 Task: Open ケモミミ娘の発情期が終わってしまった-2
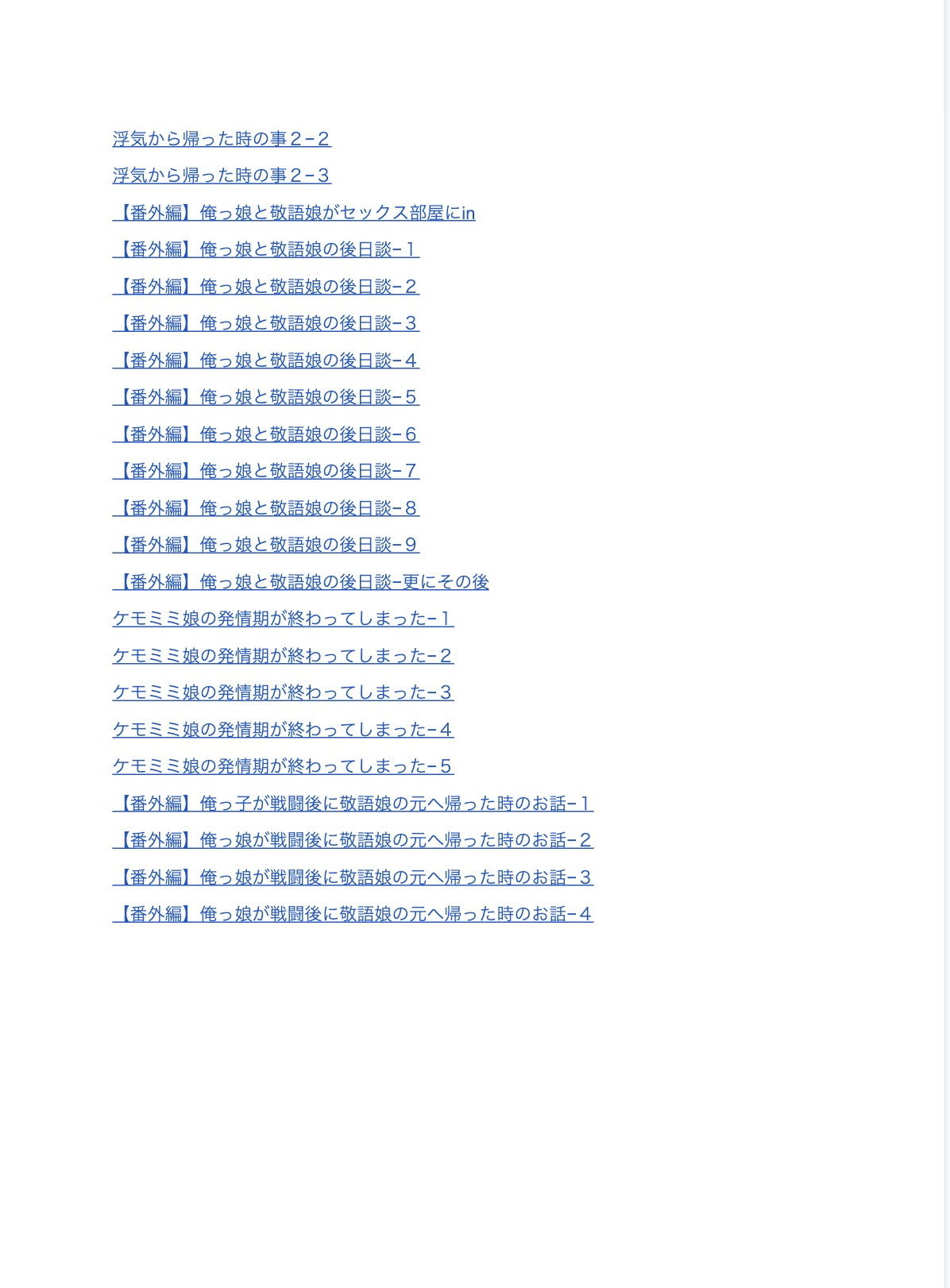(283, 656)
